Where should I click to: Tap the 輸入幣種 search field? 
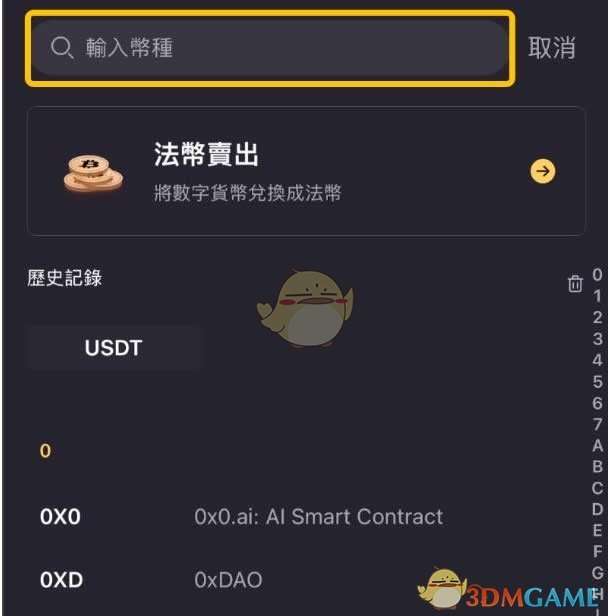point(270,48)
